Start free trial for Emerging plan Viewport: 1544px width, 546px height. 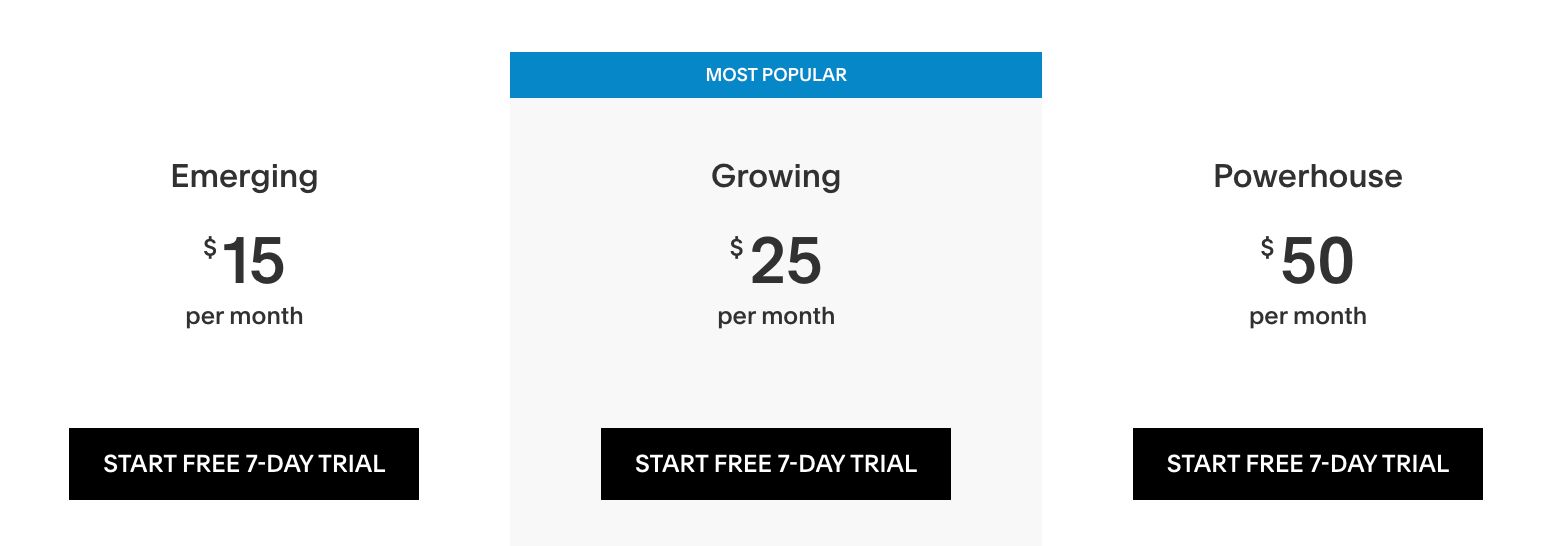point(244,464)
